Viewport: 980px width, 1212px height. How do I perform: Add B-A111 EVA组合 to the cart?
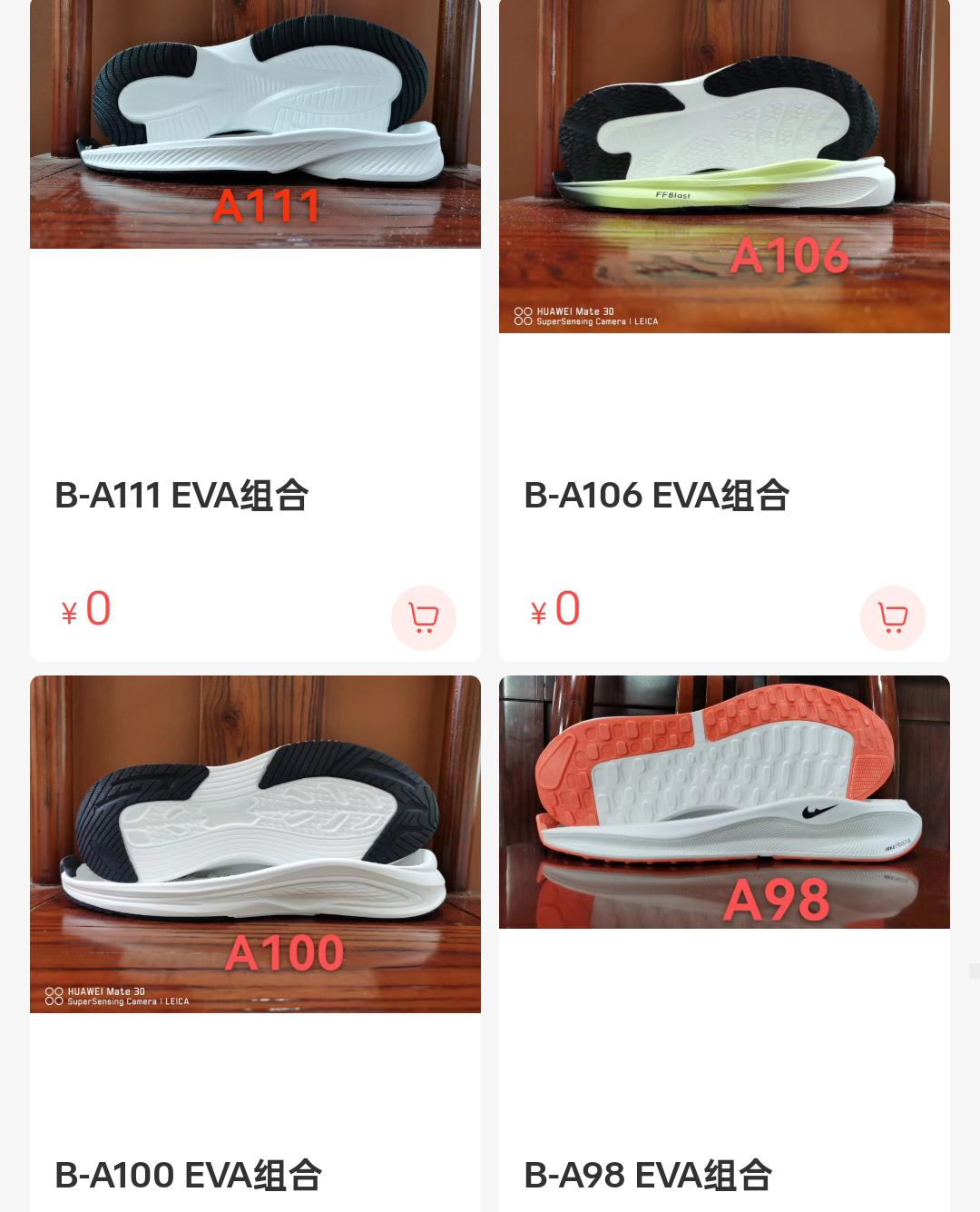click(423, 617)
